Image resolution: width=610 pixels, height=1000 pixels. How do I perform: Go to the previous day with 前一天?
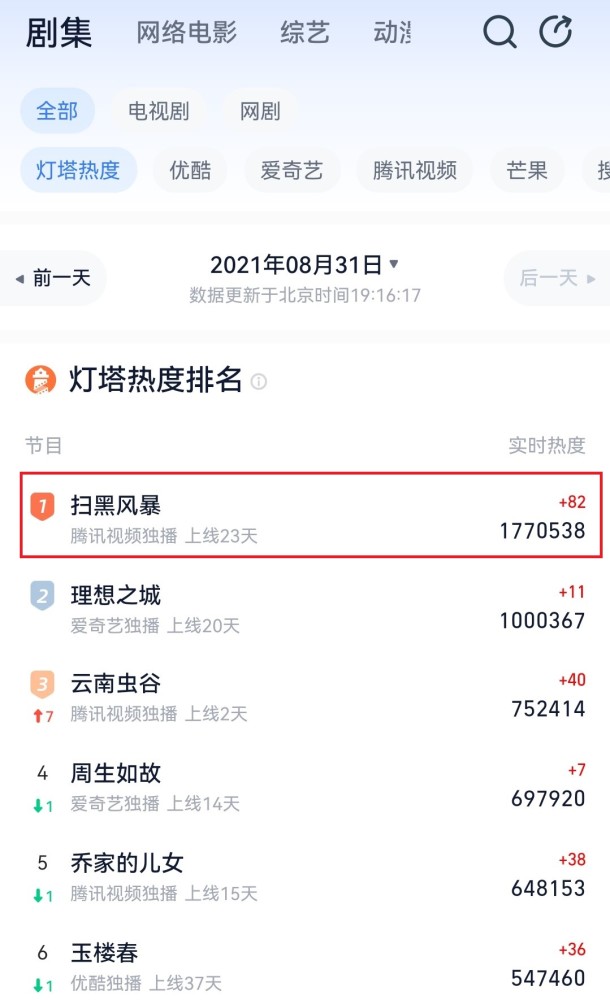tap(54, 278)
